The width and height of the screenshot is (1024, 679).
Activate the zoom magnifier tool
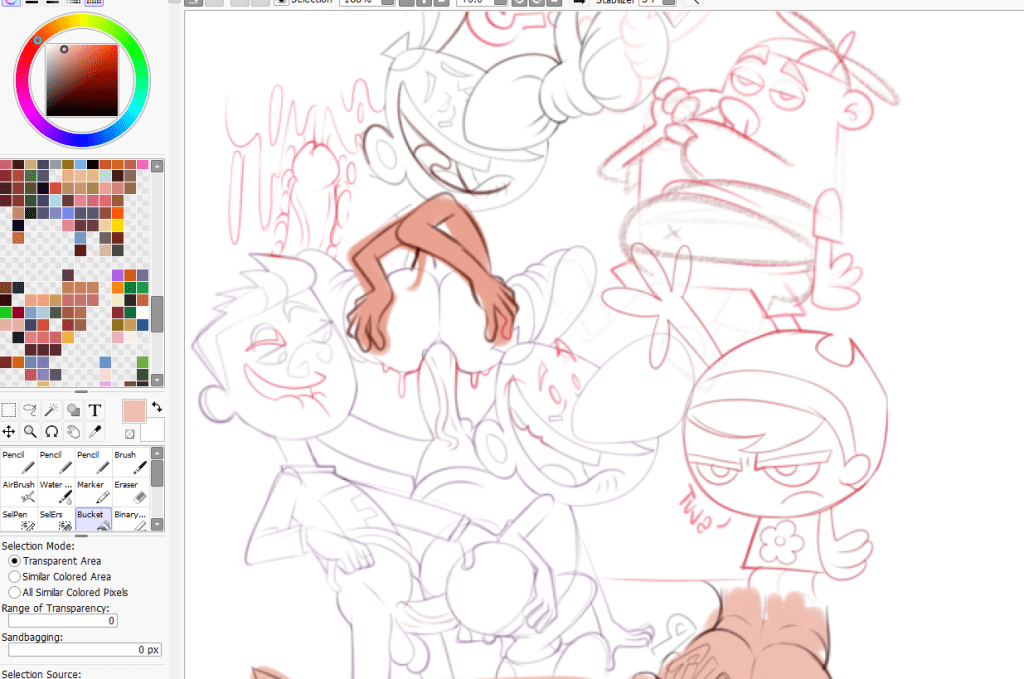click(30, 432)
